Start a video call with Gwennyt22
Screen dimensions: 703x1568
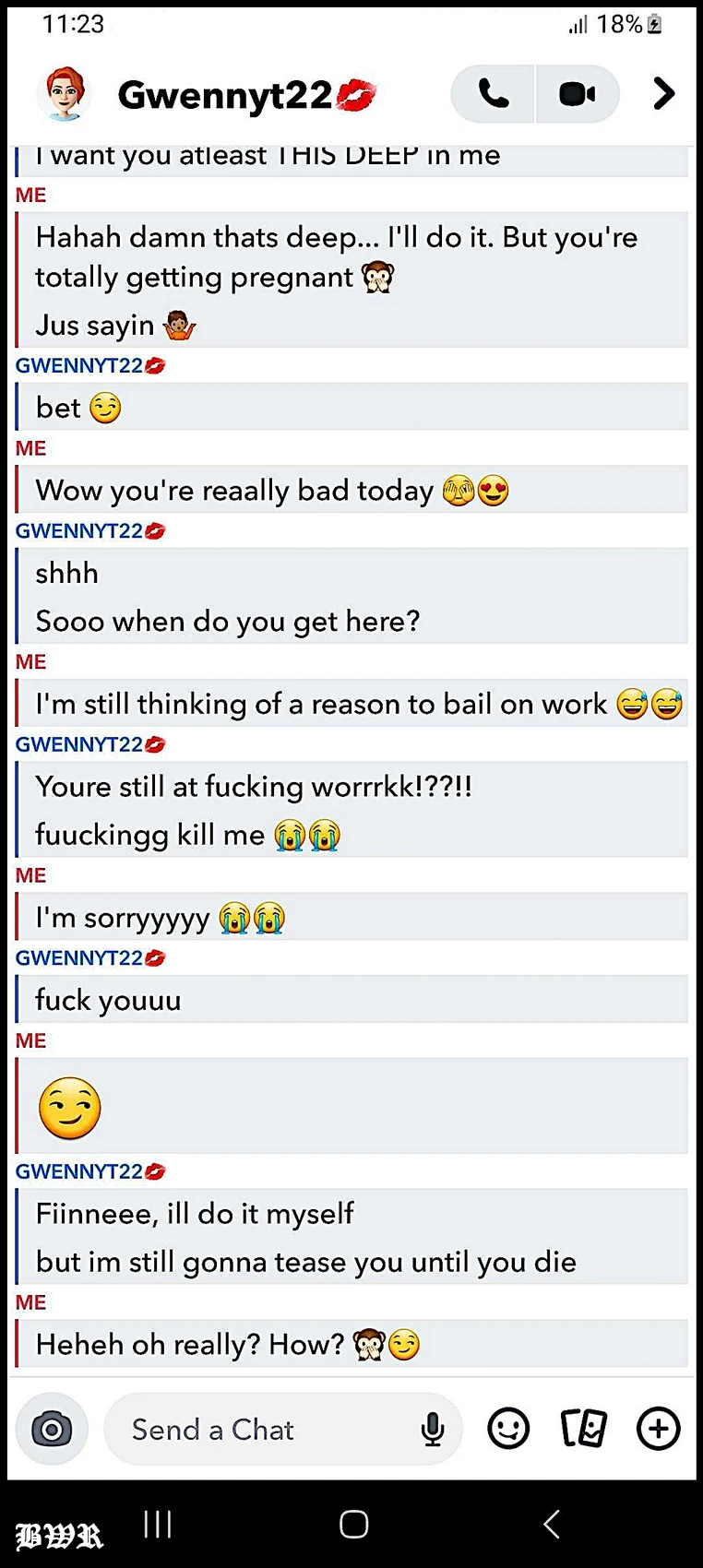[577, 94]
